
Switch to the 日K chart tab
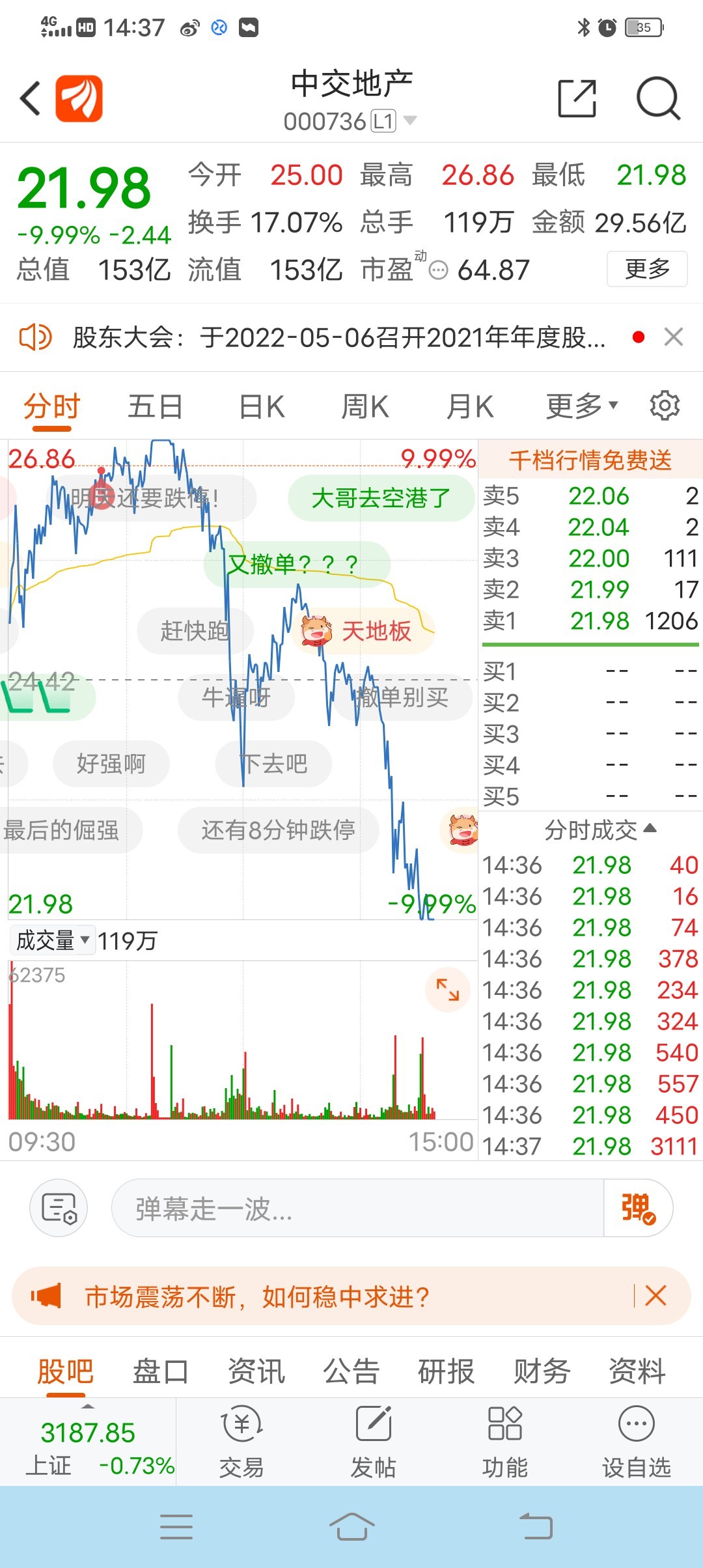[262, 406]
